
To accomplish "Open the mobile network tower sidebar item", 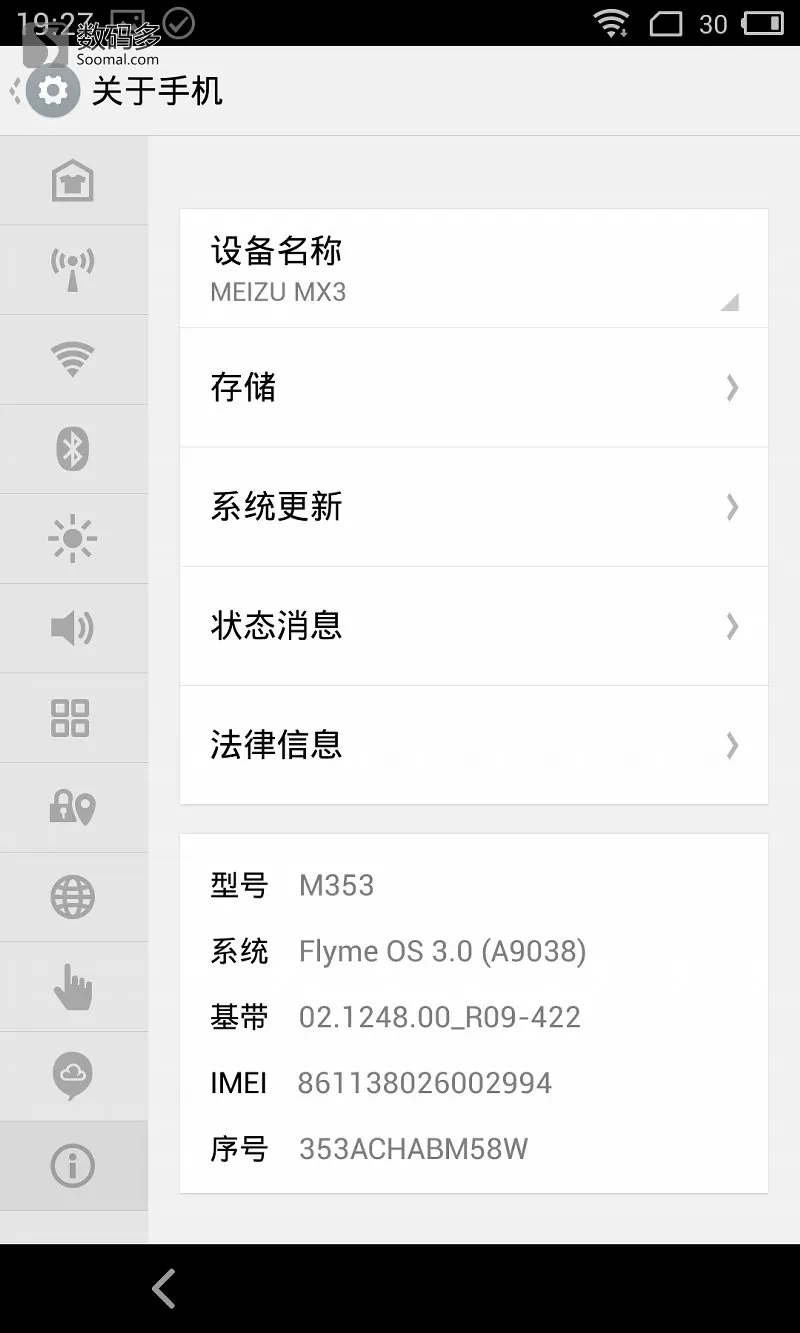I will tap(73, 270).
